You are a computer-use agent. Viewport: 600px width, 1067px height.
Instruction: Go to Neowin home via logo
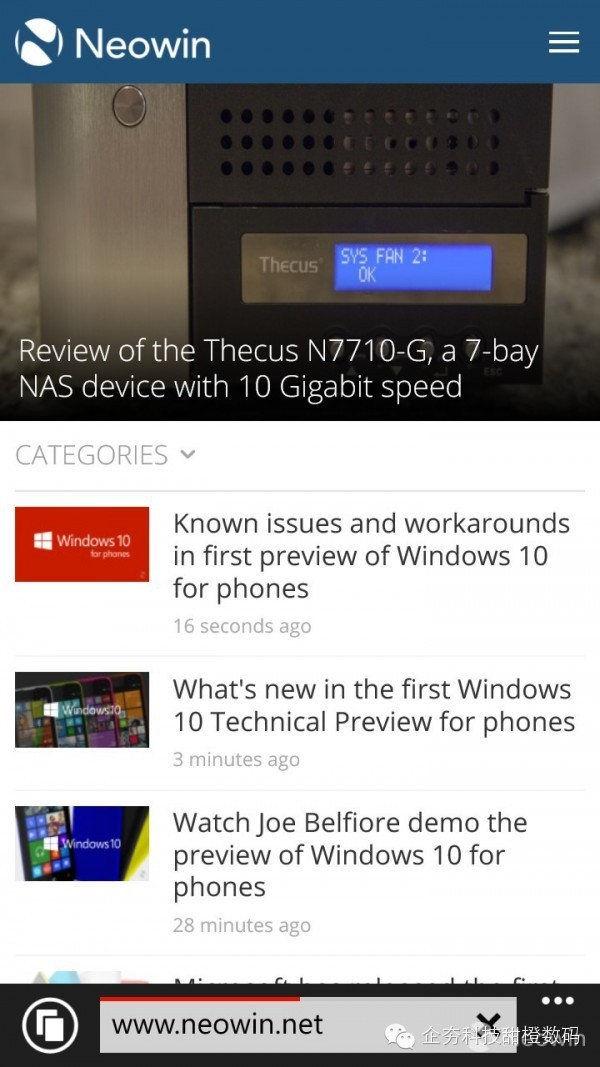pyautogui.click(x=113, y=42)
